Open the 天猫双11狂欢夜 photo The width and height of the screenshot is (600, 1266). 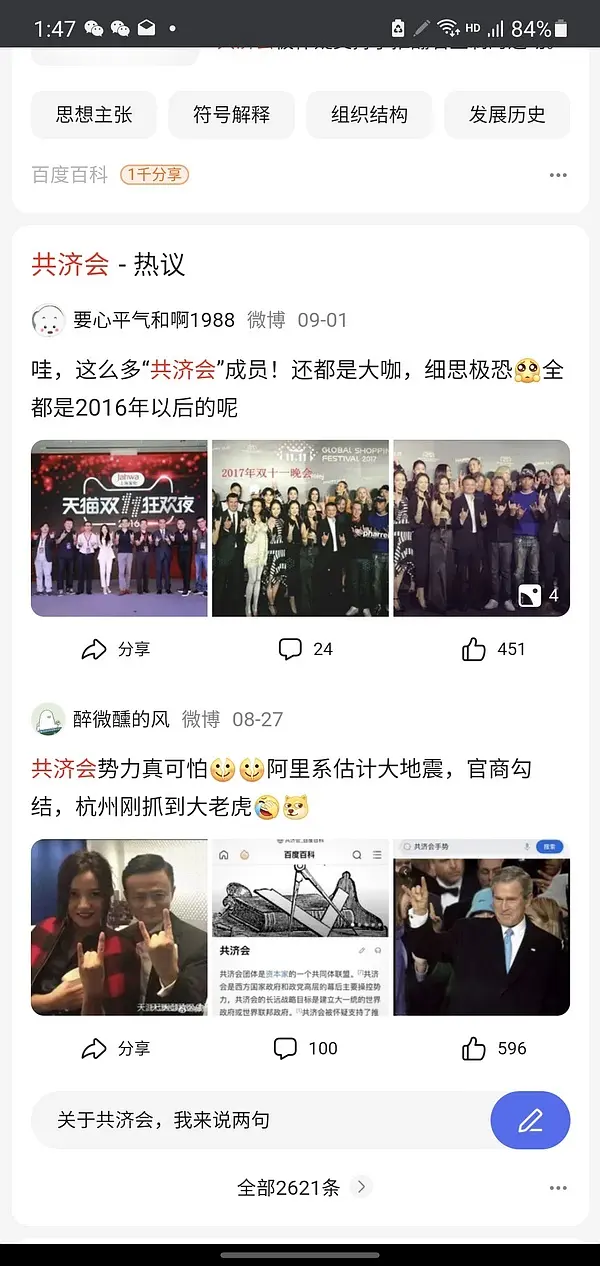tap(119, 528)
